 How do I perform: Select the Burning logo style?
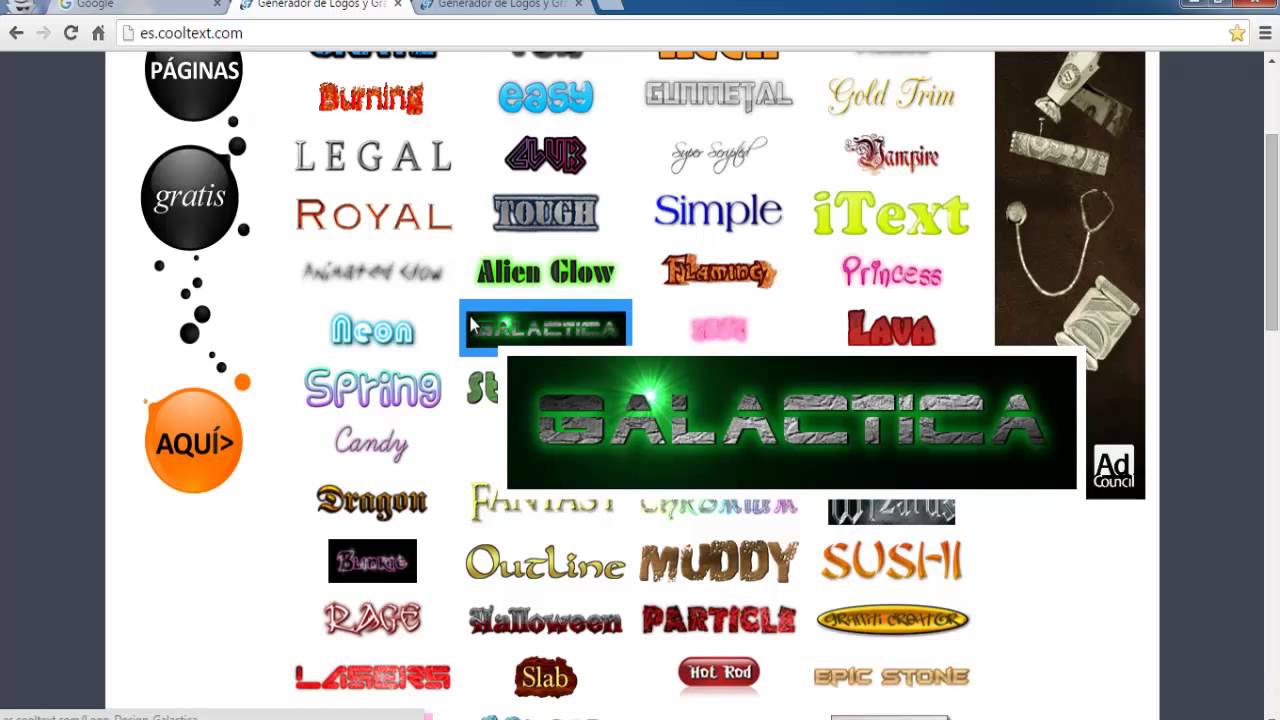372,97
